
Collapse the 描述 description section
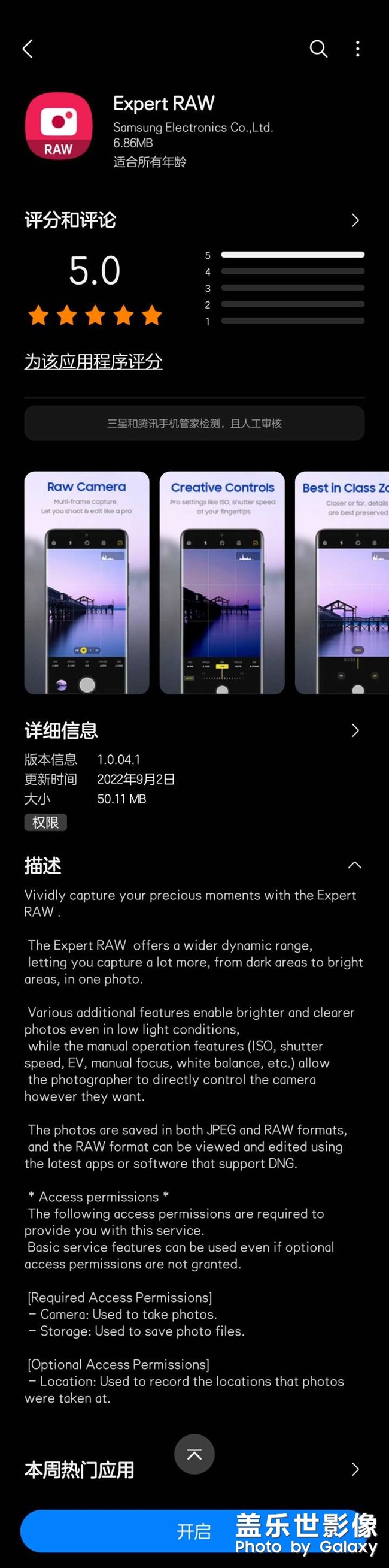[x=354, y=865]
